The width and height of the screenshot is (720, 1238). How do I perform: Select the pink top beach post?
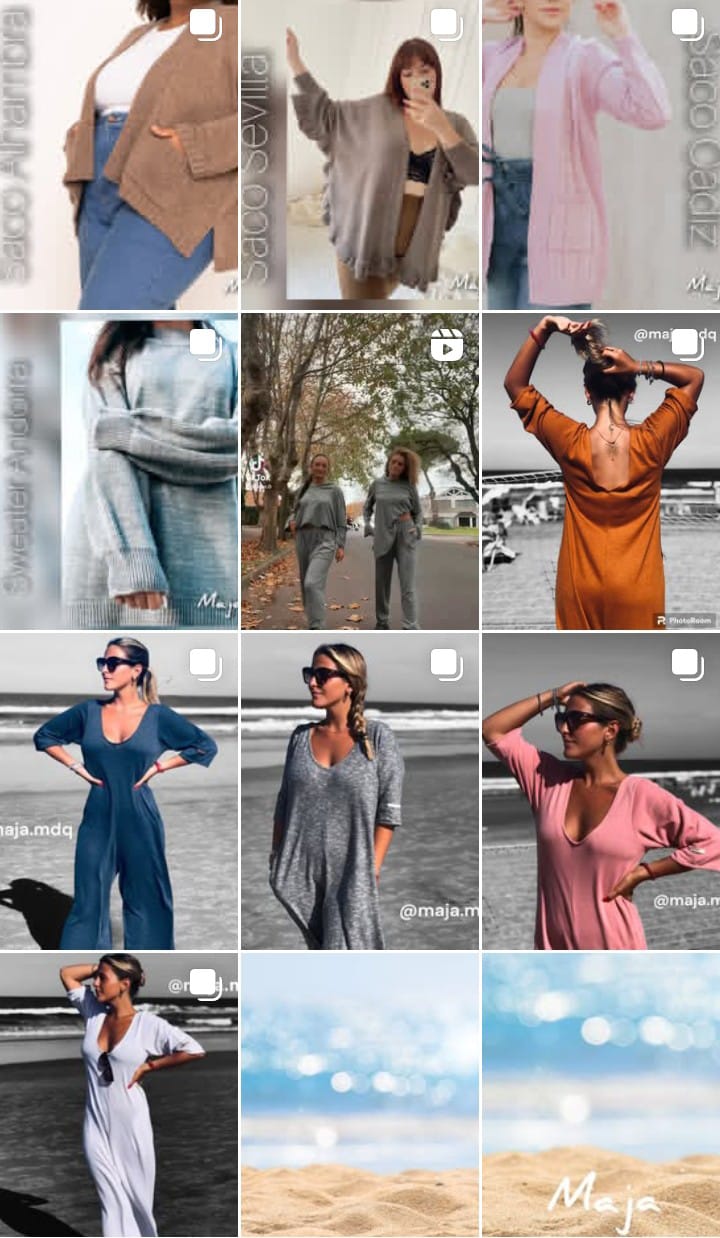(x=601, y=791)
